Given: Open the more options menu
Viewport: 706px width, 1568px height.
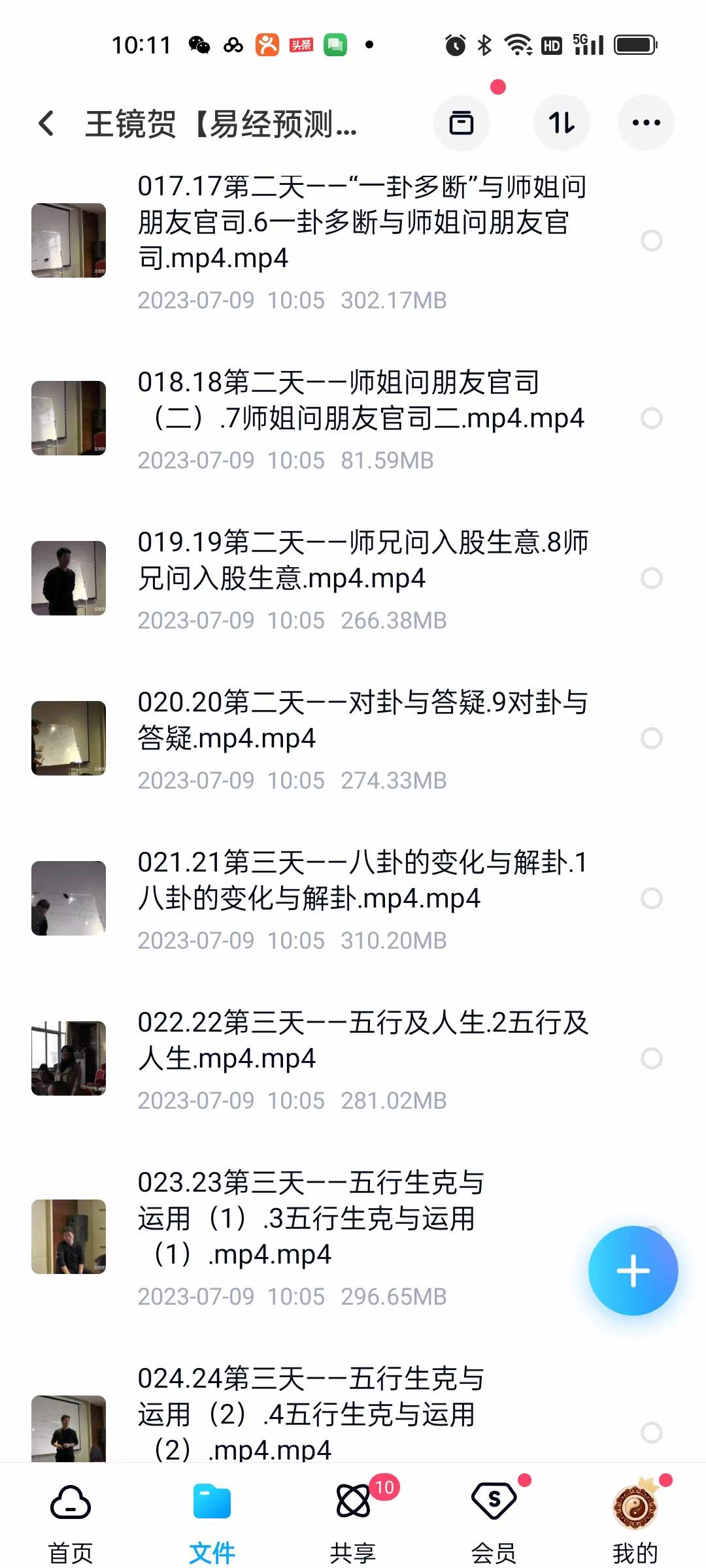Looking at the screenshot, I should (645, 122).
